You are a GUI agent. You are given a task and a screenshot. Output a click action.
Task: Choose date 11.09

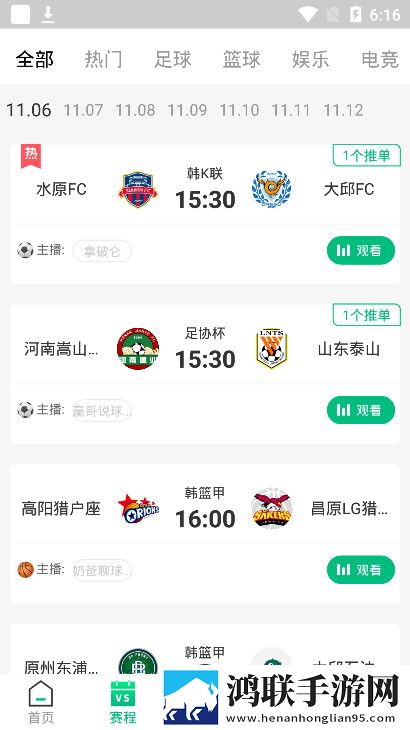tap(187, 110)
